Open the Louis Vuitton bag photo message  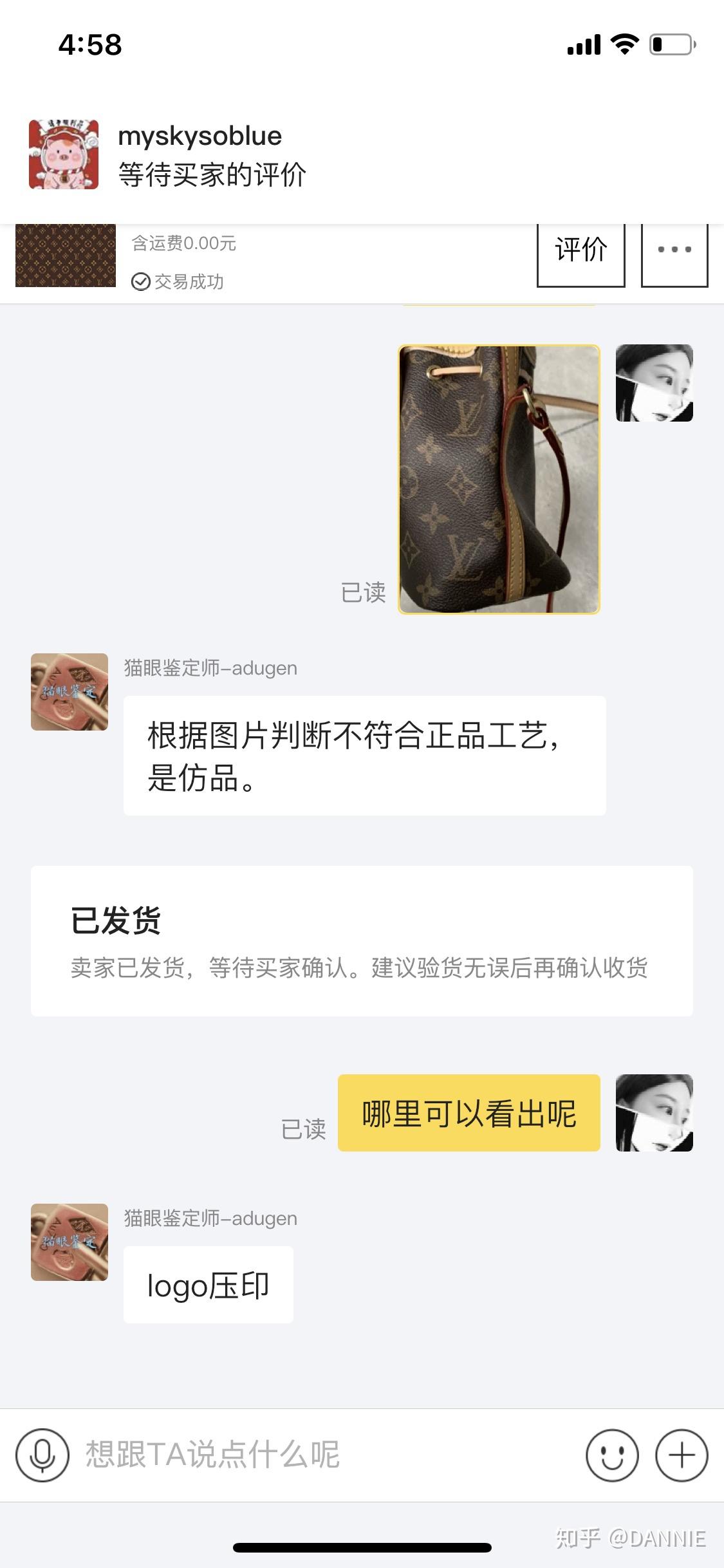point(499,479)
